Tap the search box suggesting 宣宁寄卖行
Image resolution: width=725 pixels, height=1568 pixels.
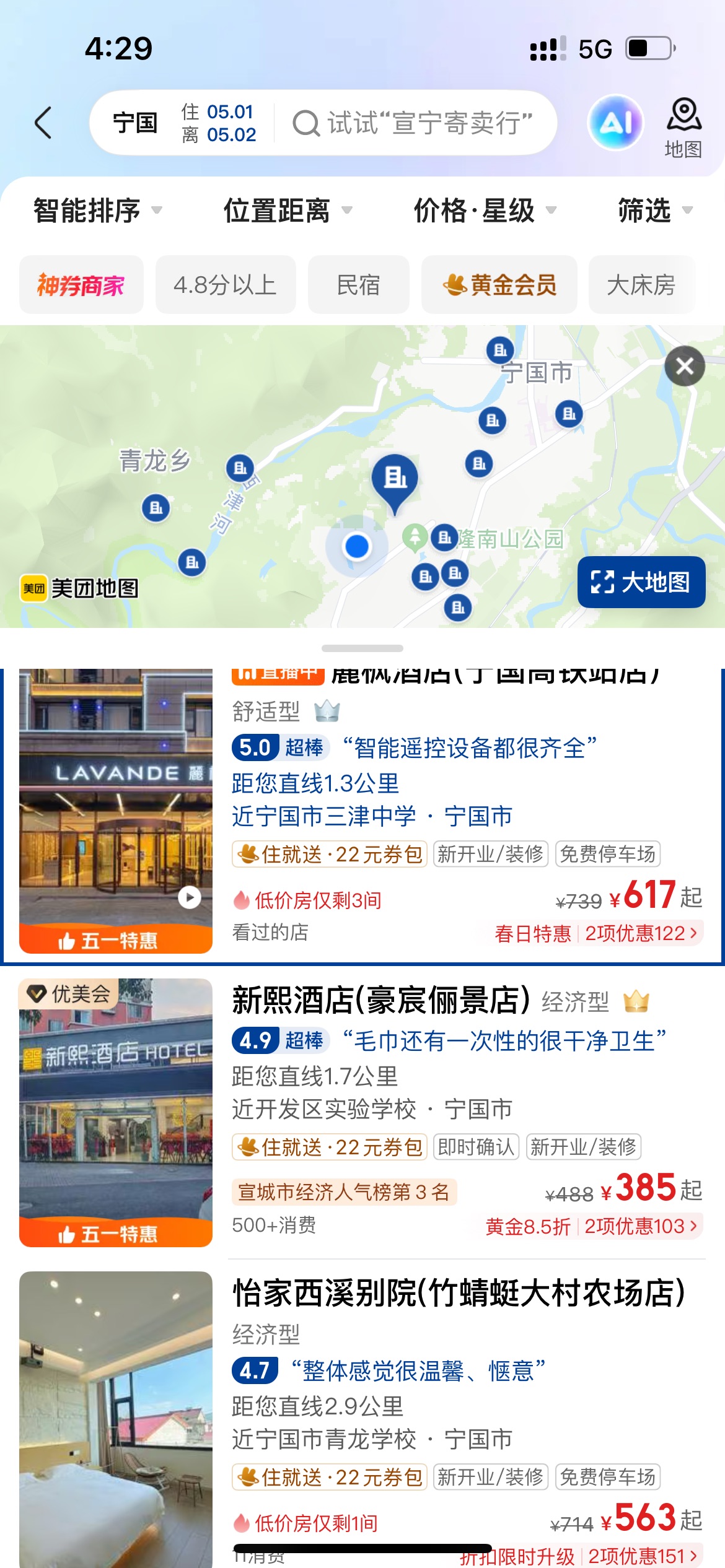414,123
